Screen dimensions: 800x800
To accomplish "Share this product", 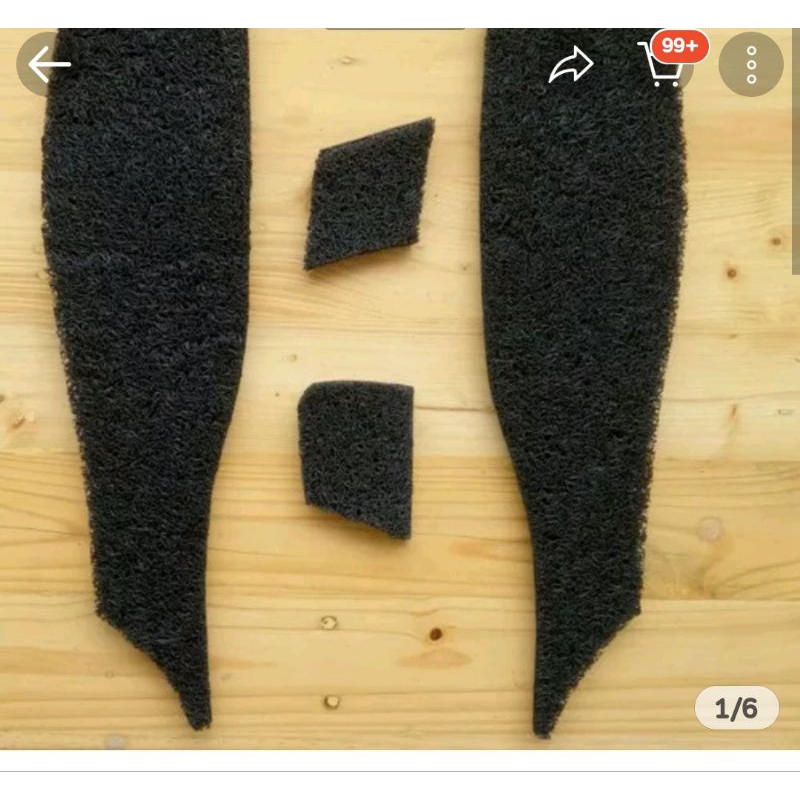I will coord(570,66).
